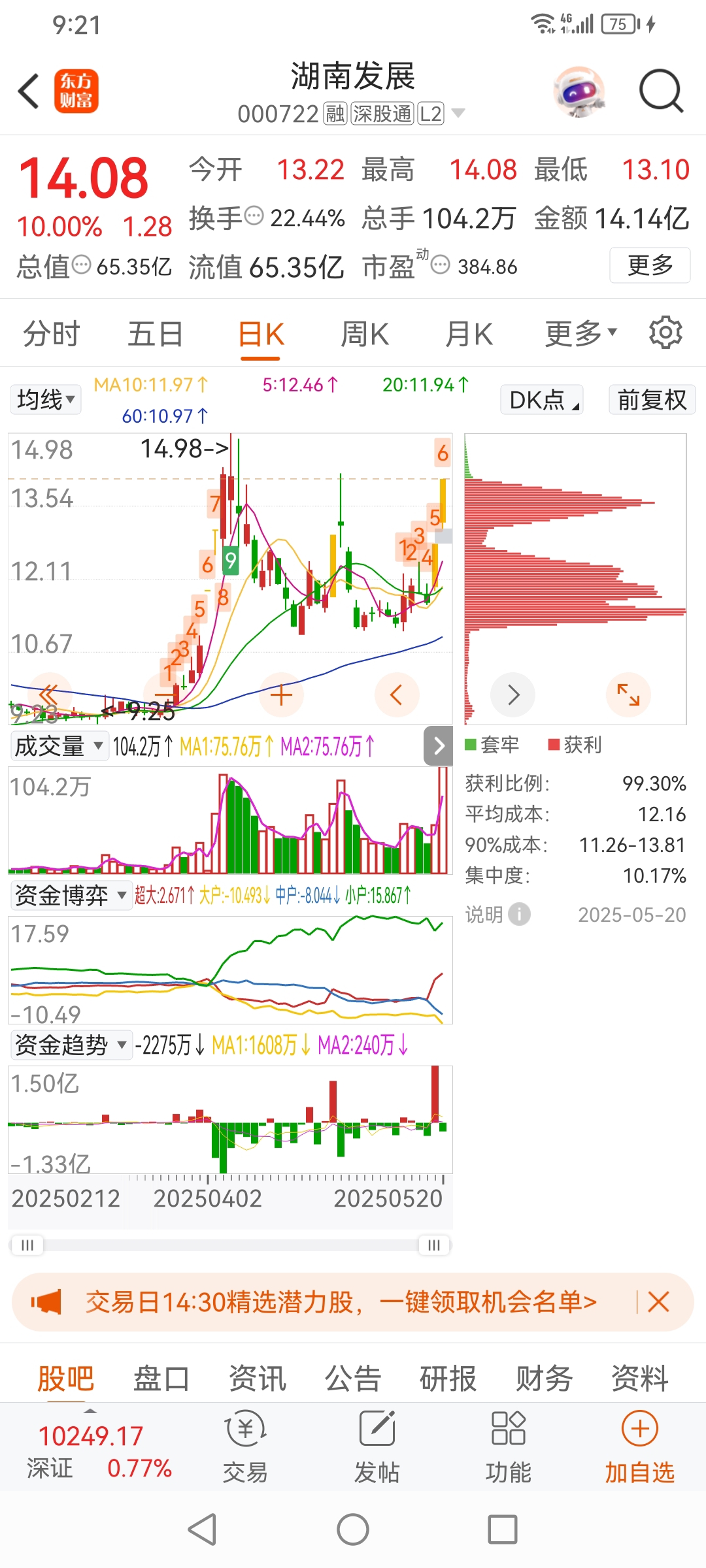Image resolution: width=706 pixels, height=1568 pixels.
Task: Switch to 分时 chart tab
Action: click(51, 335)
